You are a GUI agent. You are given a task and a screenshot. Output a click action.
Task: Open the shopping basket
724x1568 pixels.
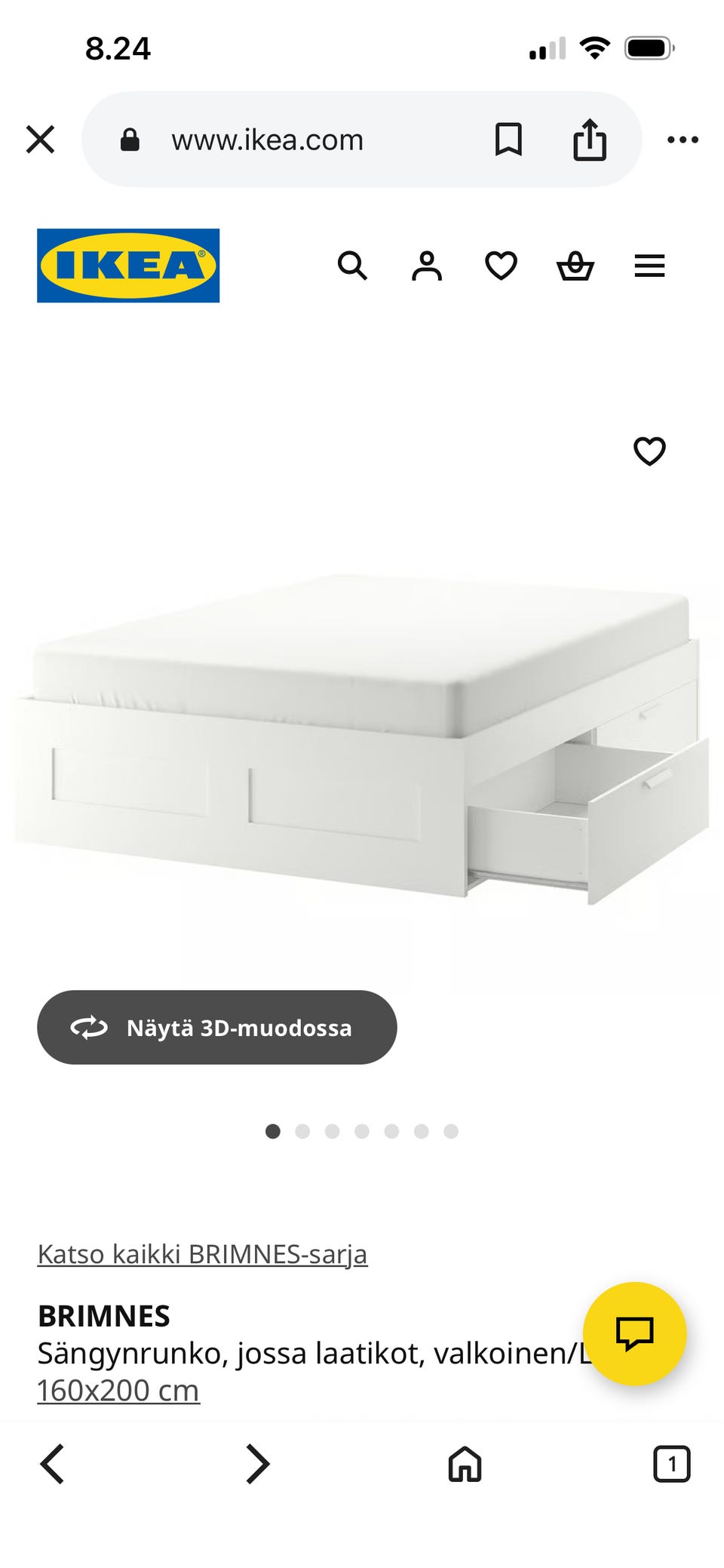(x=575, y=266)
